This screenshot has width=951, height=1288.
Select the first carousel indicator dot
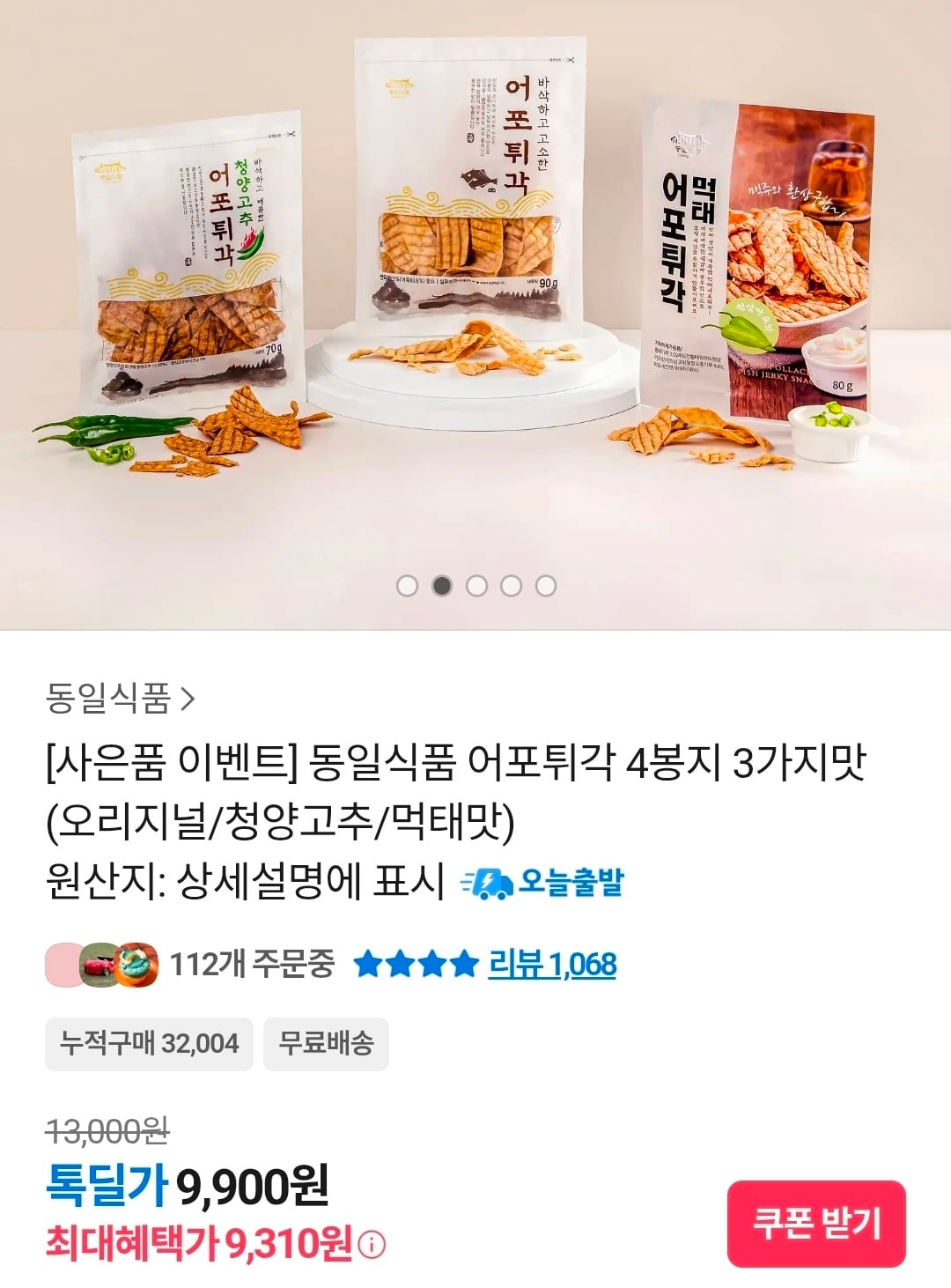coord(407,582)
